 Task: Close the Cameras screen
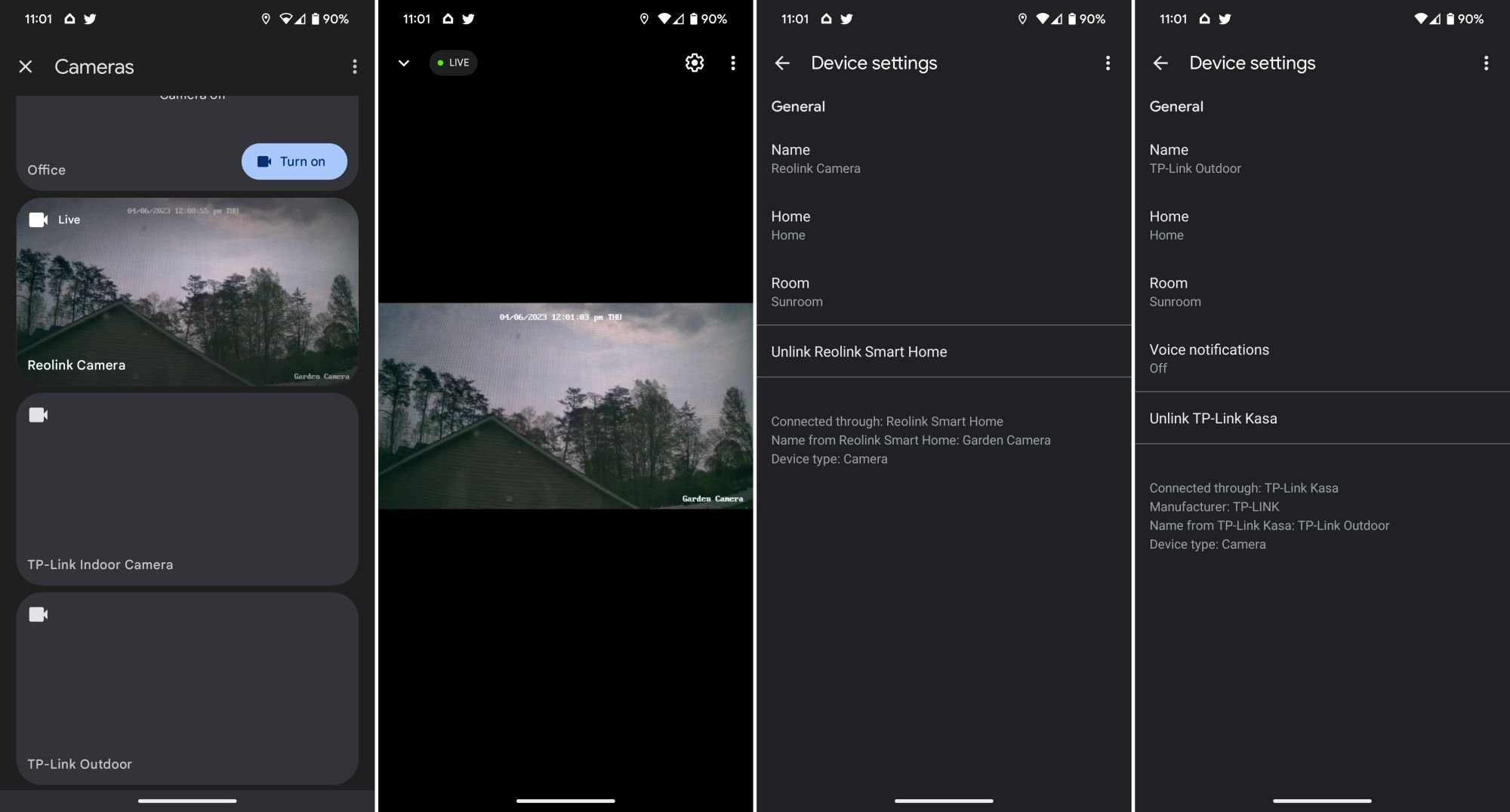click(x=26, y=66)
